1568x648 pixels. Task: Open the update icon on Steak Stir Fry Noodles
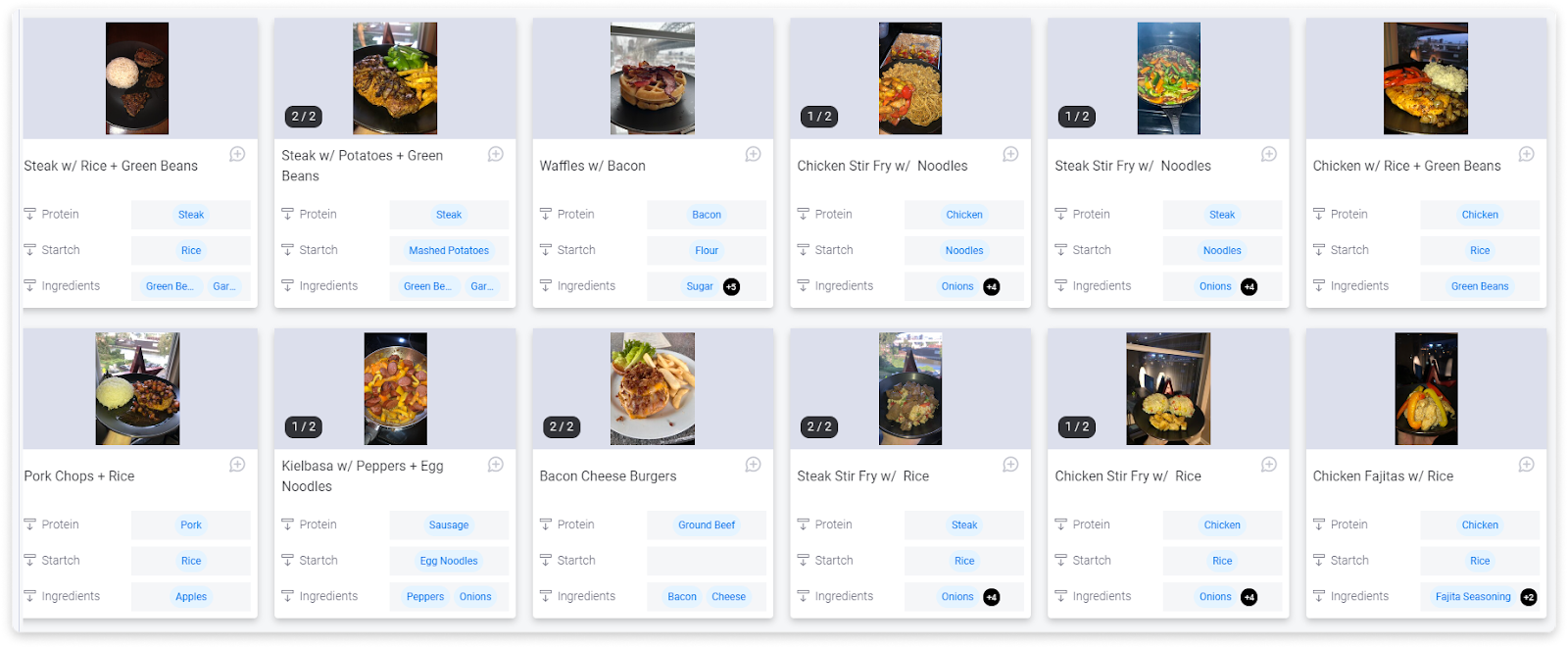pos(1268,155)
